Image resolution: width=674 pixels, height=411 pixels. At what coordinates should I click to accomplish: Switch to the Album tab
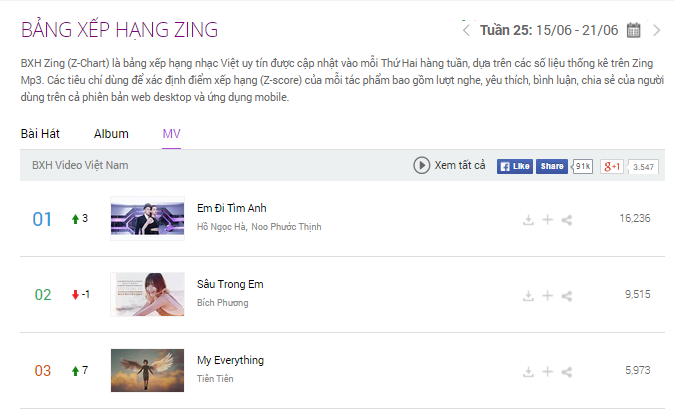[x=111, y=134]
